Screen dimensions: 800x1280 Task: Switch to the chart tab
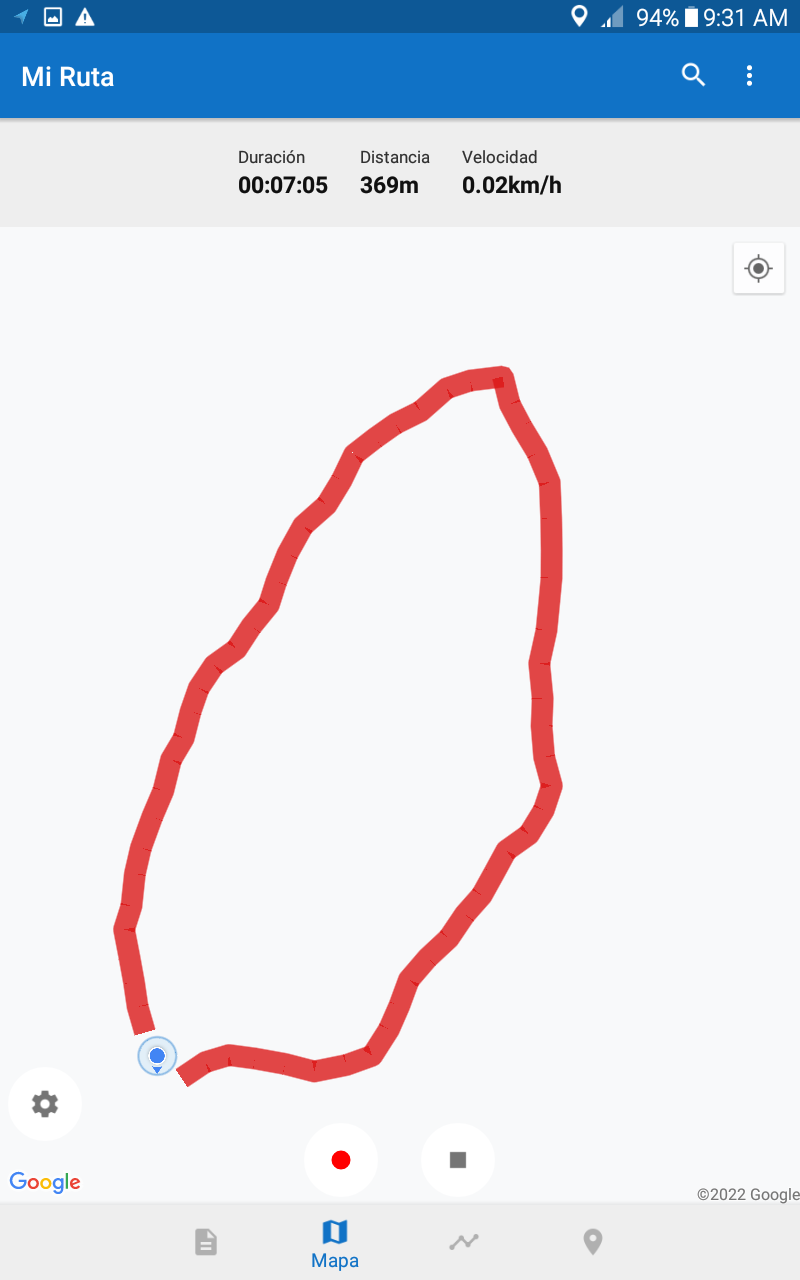point(463,1242)
